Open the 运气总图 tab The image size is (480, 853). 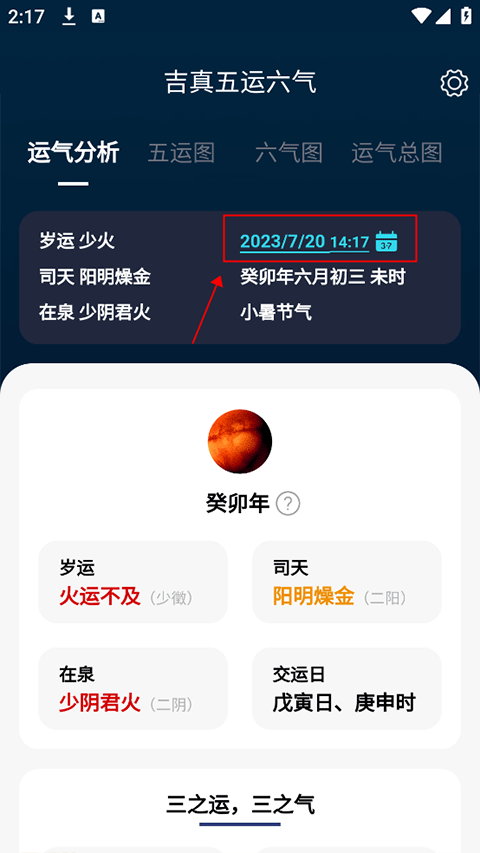coord(396,153)
